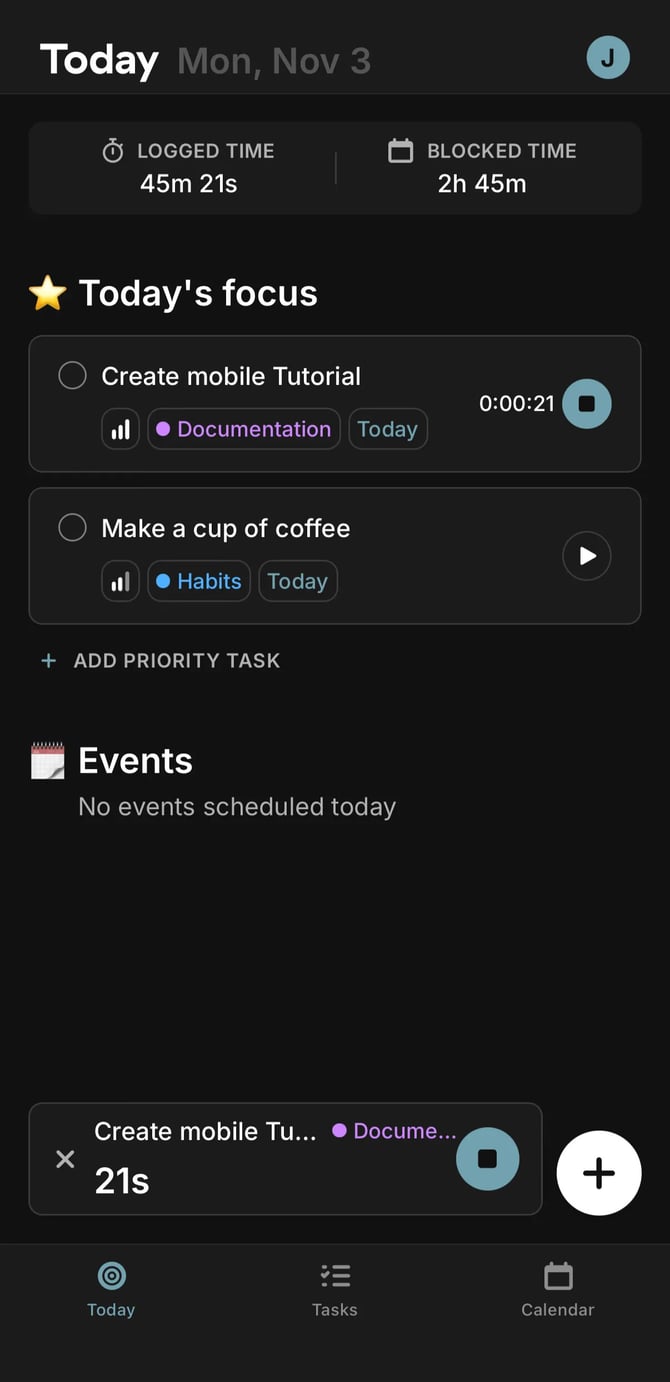The height and width of the screenshot is (1382, 670).
Task: Mark Make a cup of coffee complete
Action: tap(72, 528)
